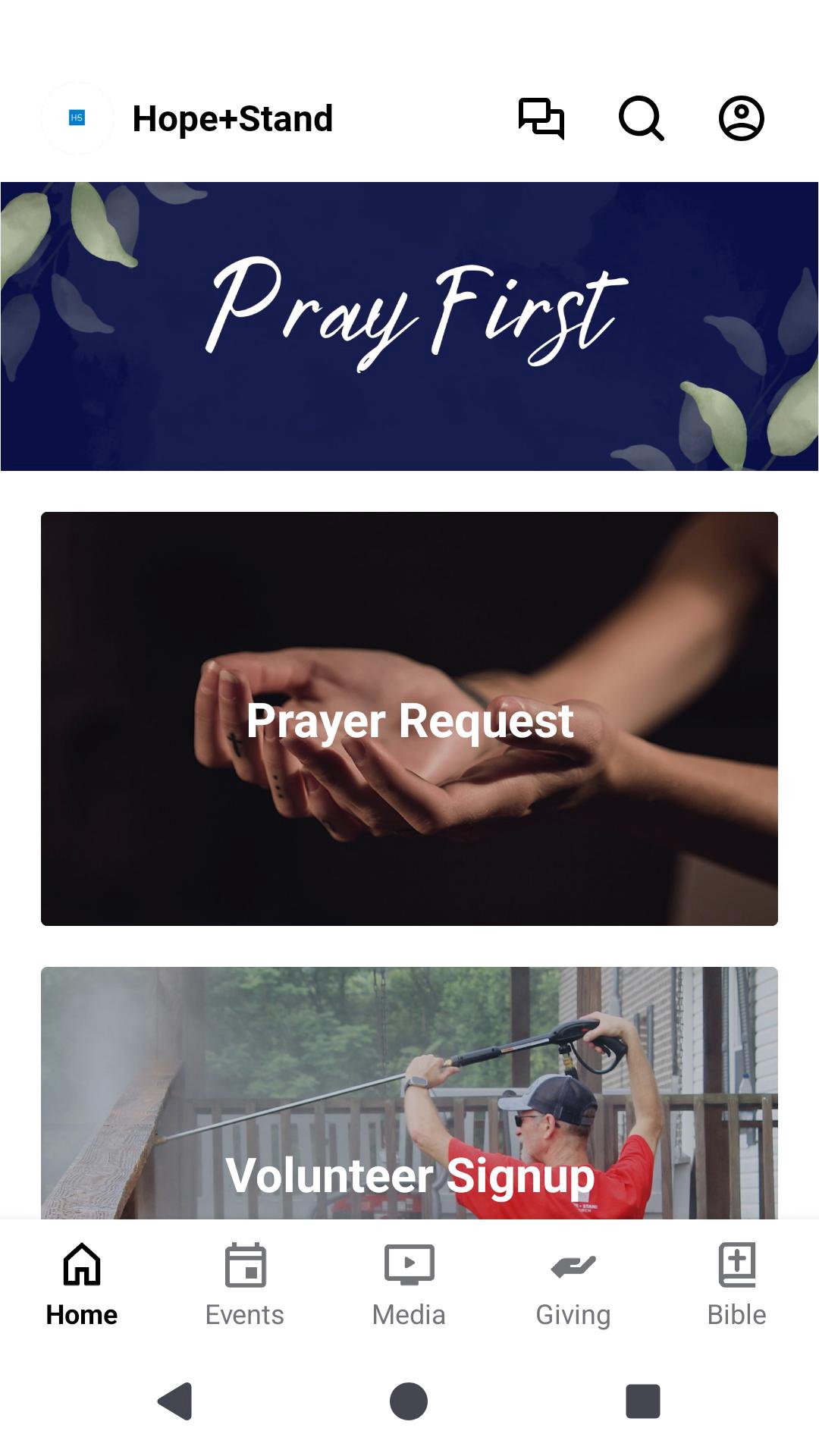Open the account profile icon
This screenshot has width=819, height=1456.
coord(741,118)
